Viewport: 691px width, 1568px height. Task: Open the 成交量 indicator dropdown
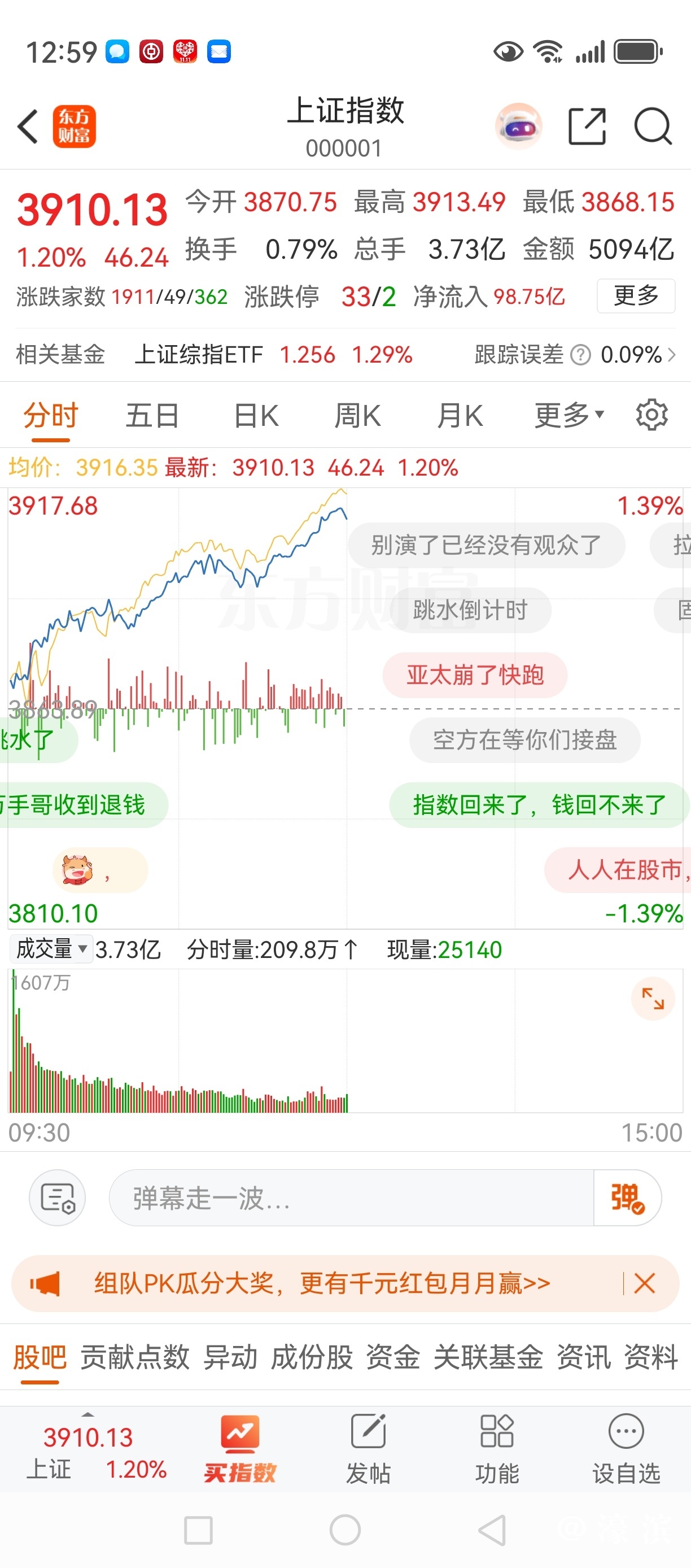pos(53,949)
